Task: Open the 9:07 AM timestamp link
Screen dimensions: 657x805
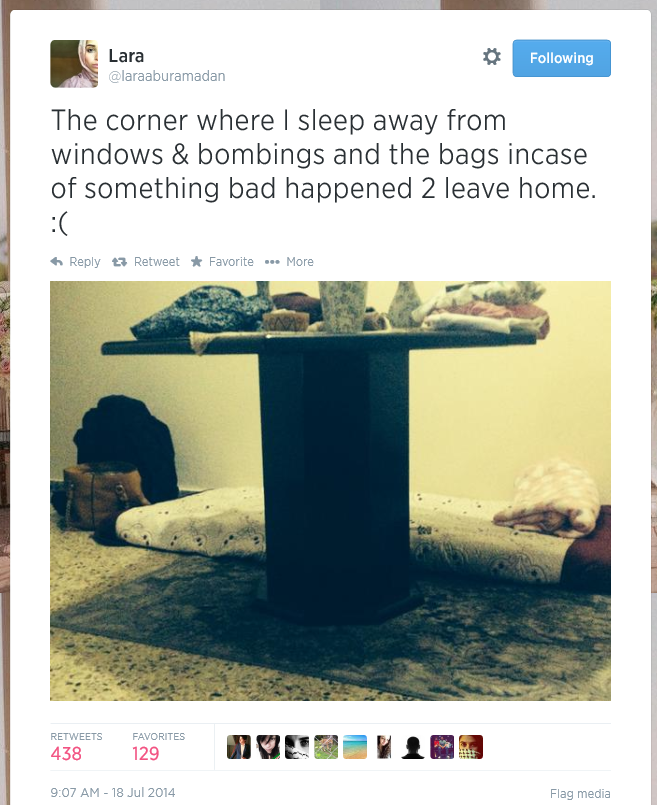Action: 112,793
